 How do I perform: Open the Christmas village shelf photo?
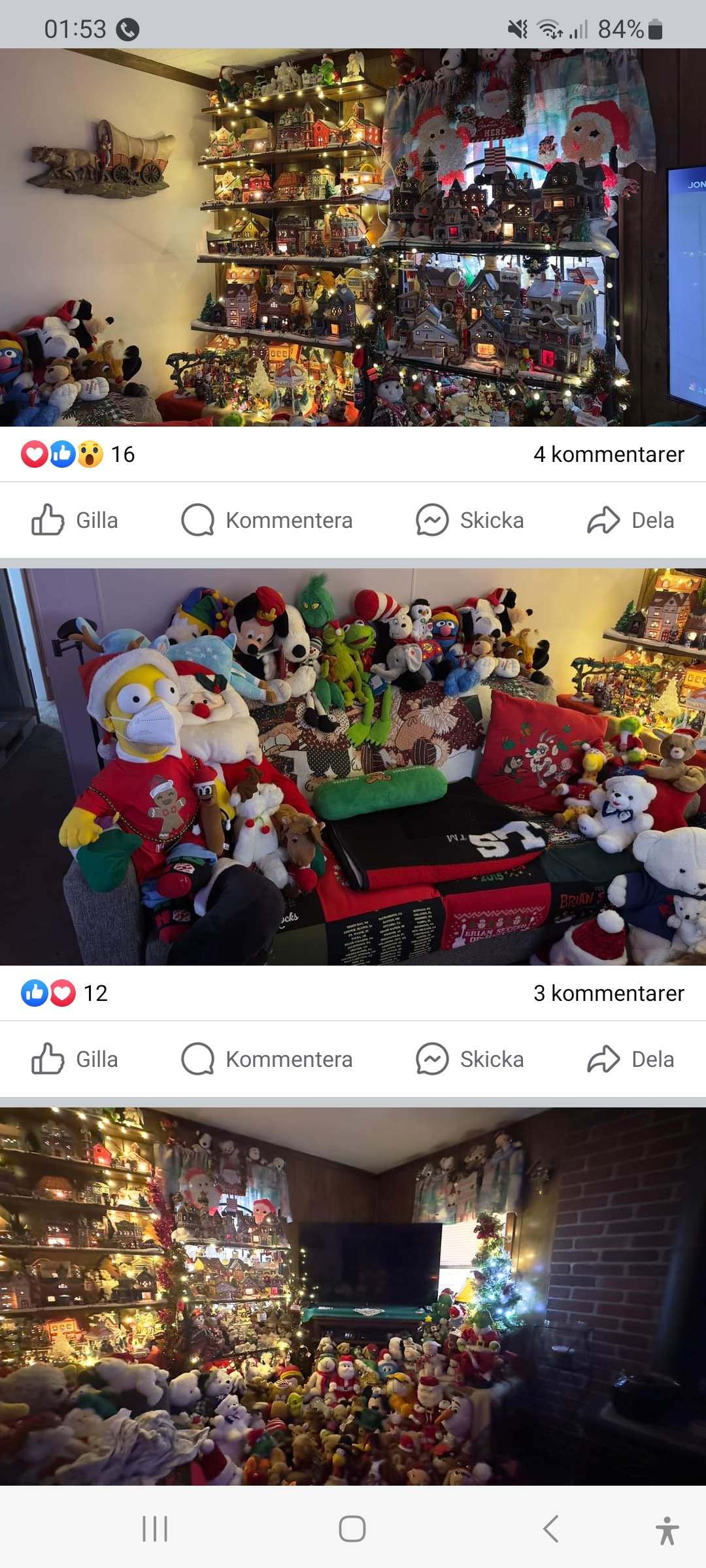[353, 238]
